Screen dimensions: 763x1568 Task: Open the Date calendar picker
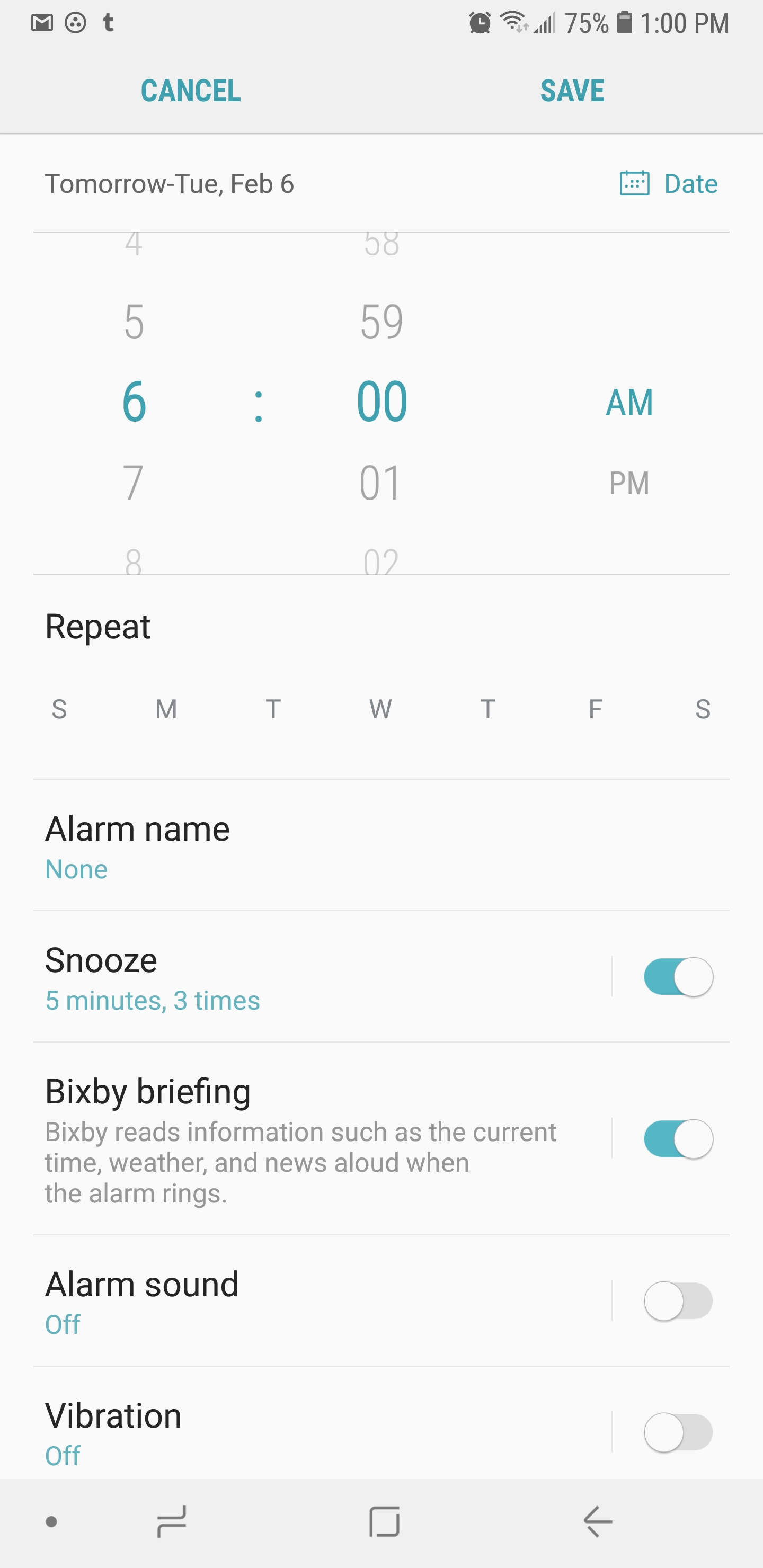pyautogui.click(x=669, y=183)
